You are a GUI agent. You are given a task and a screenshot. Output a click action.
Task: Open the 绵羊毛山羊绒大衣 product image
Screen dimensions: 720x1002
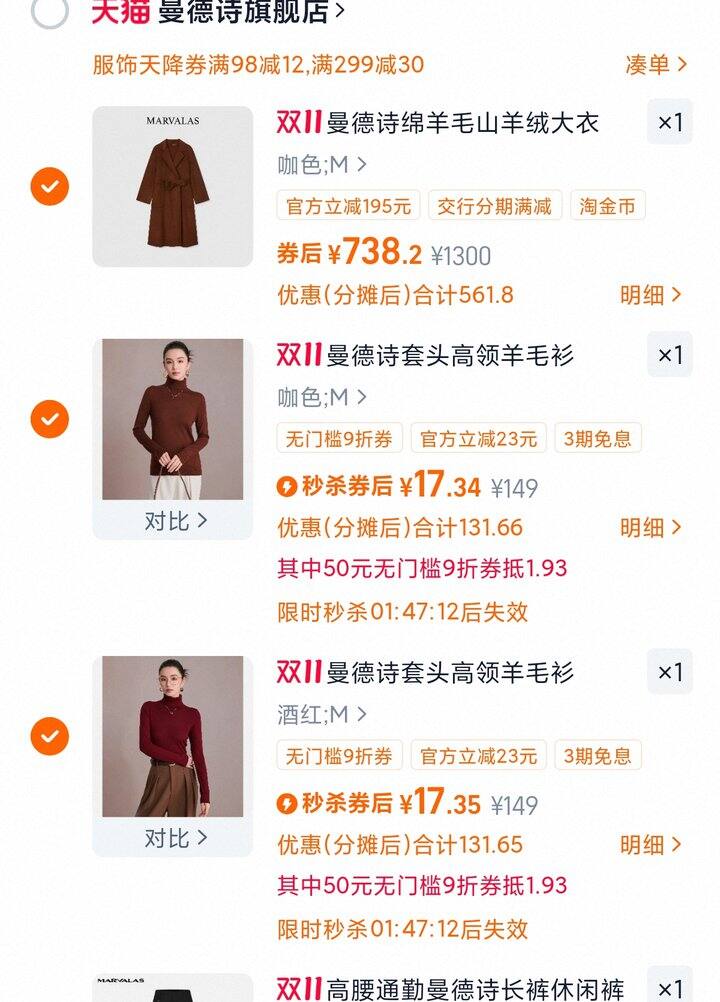coord(172,186)
